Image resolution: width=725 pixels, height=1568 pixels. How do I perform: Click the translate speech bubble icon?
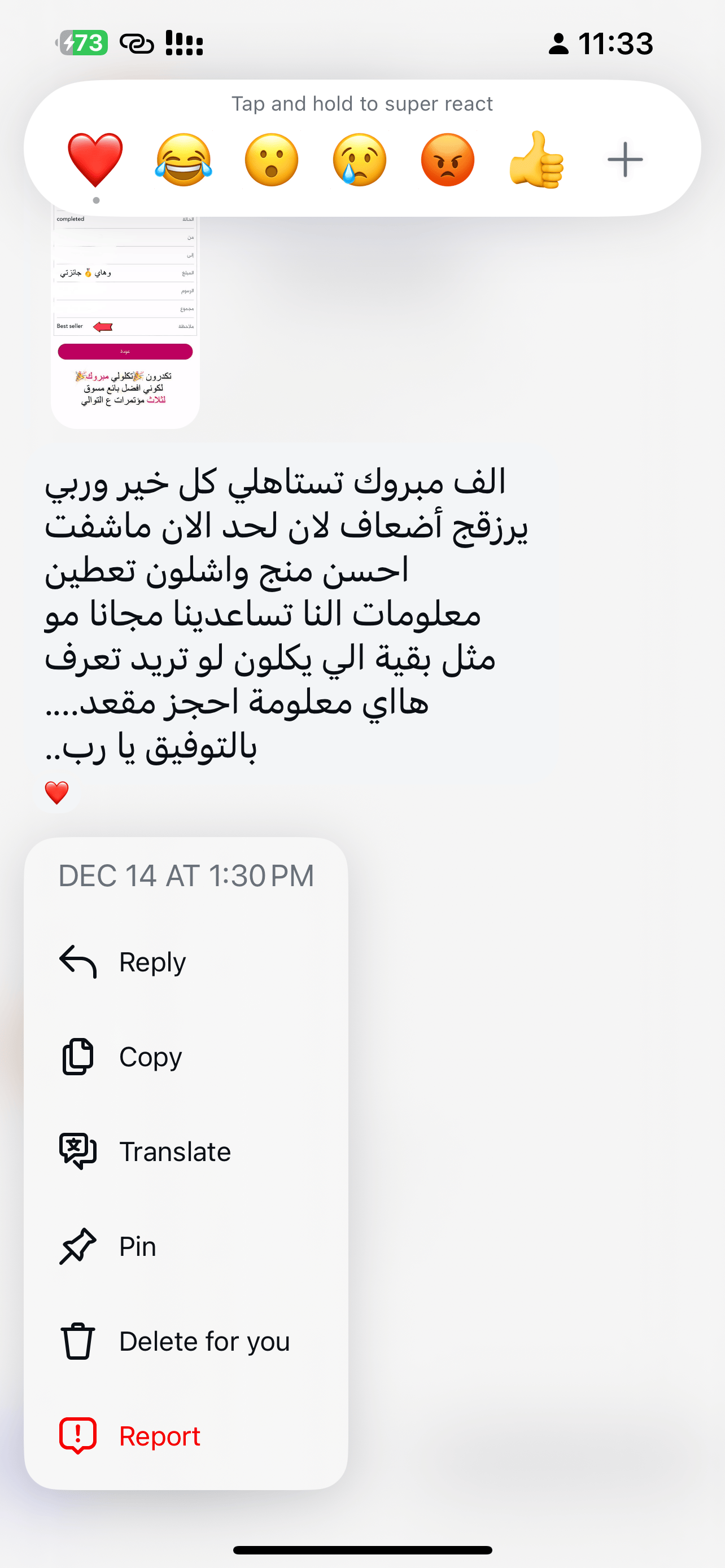click(x=78, y=1151)
